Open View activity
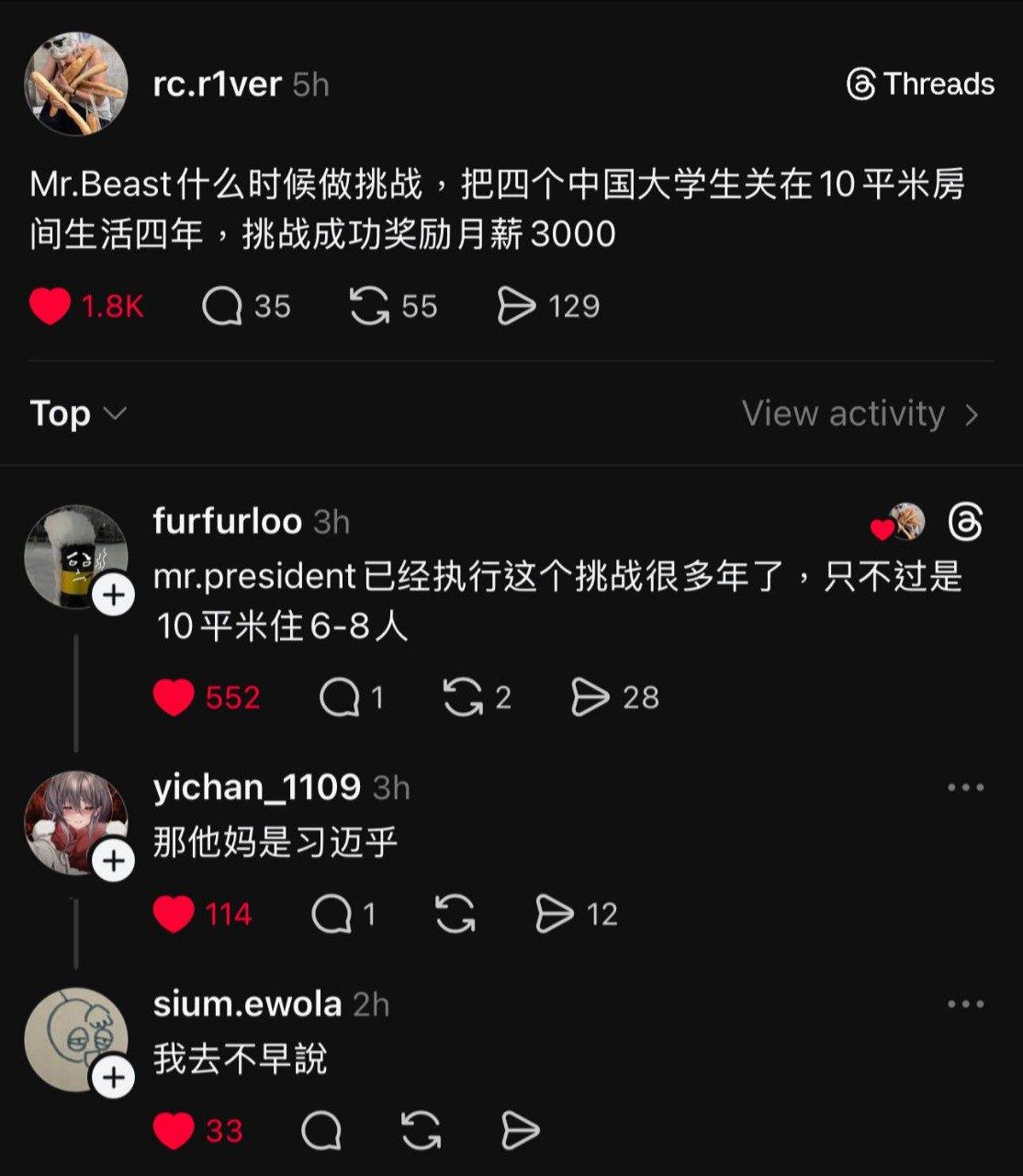Image resolution: width=1023 pixels, height=1176 pixels. (x=860, y=413)
